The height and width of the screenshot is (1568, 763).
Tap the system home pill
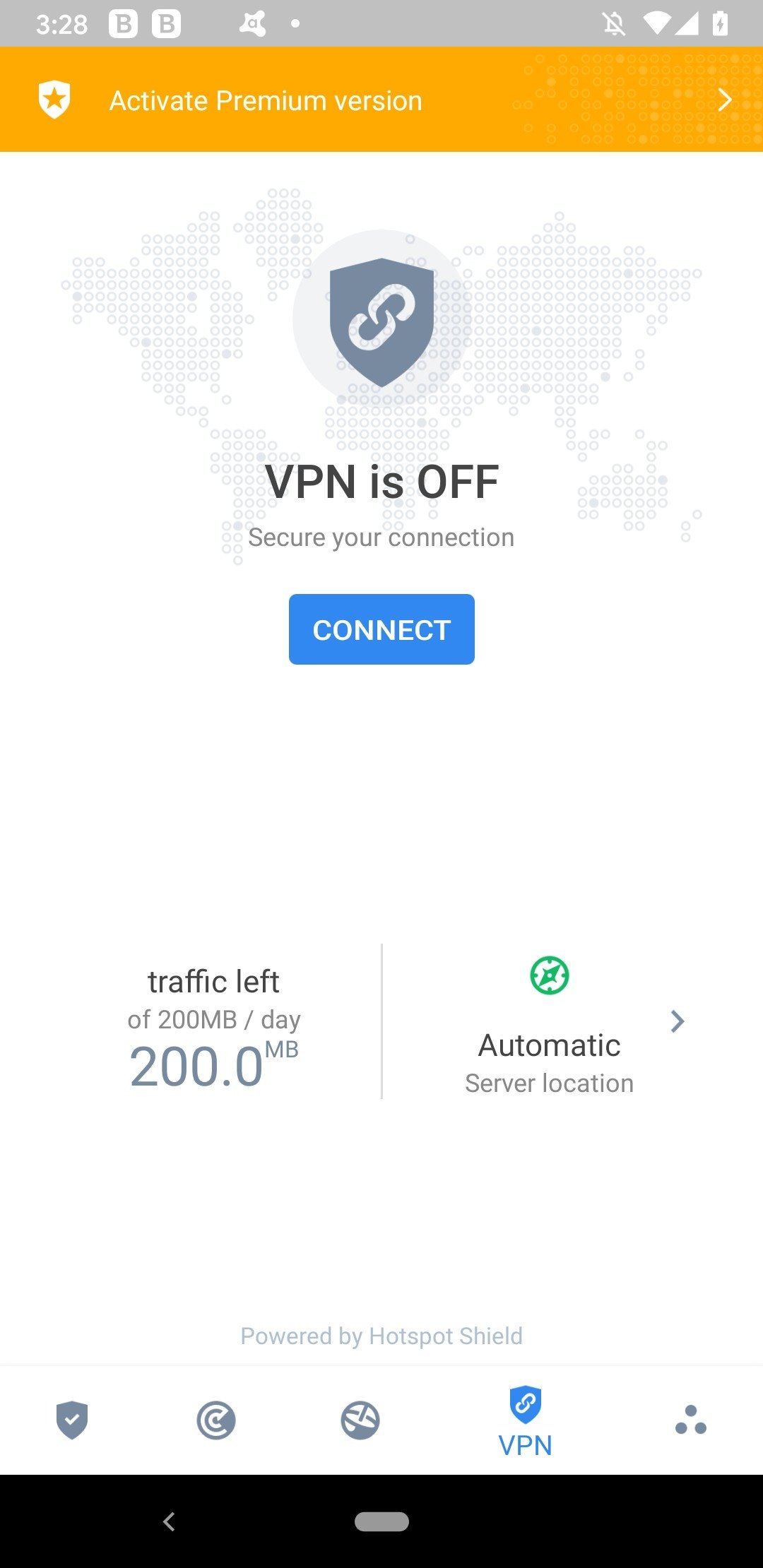[381, 1521]
